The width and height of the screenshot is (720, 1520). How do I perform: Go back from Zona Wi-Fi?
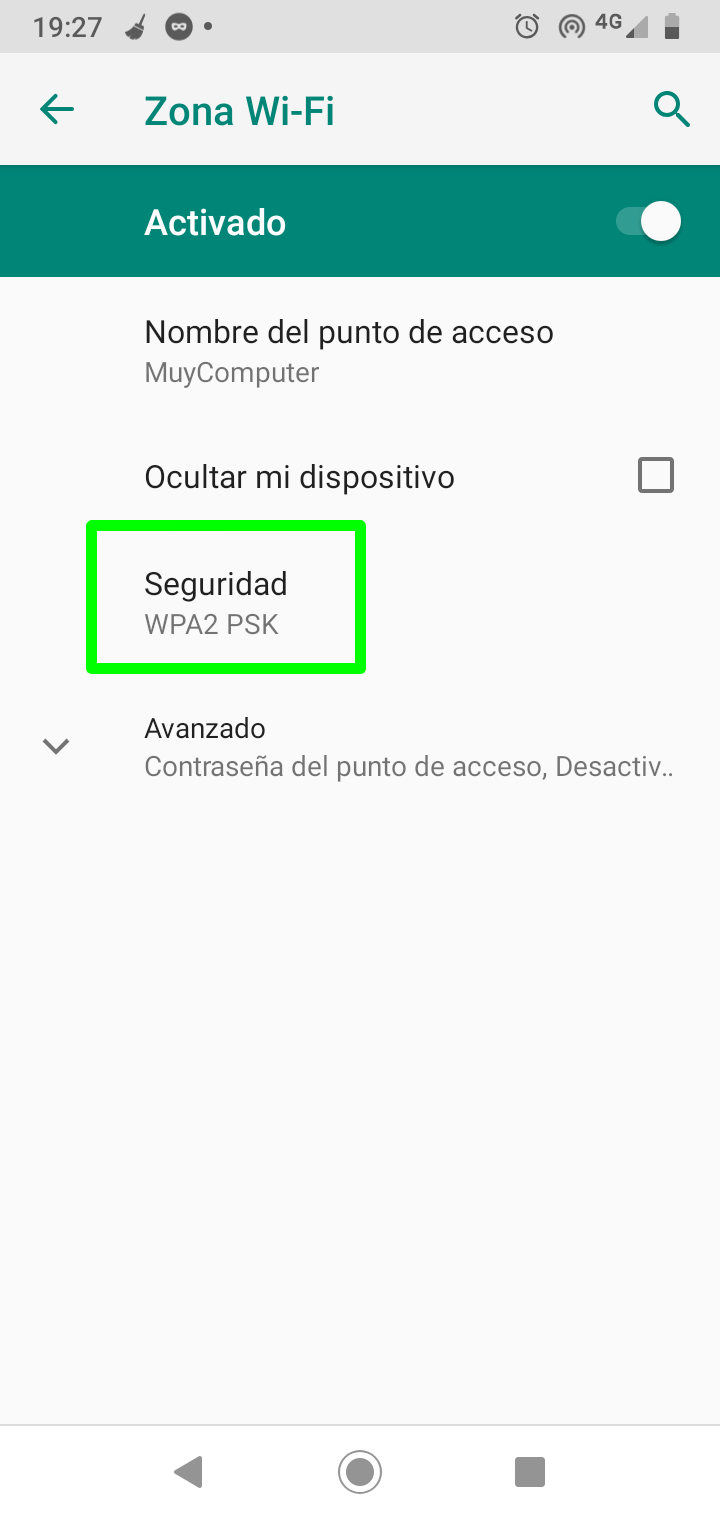pyautogui.click(x=57, y=109)
